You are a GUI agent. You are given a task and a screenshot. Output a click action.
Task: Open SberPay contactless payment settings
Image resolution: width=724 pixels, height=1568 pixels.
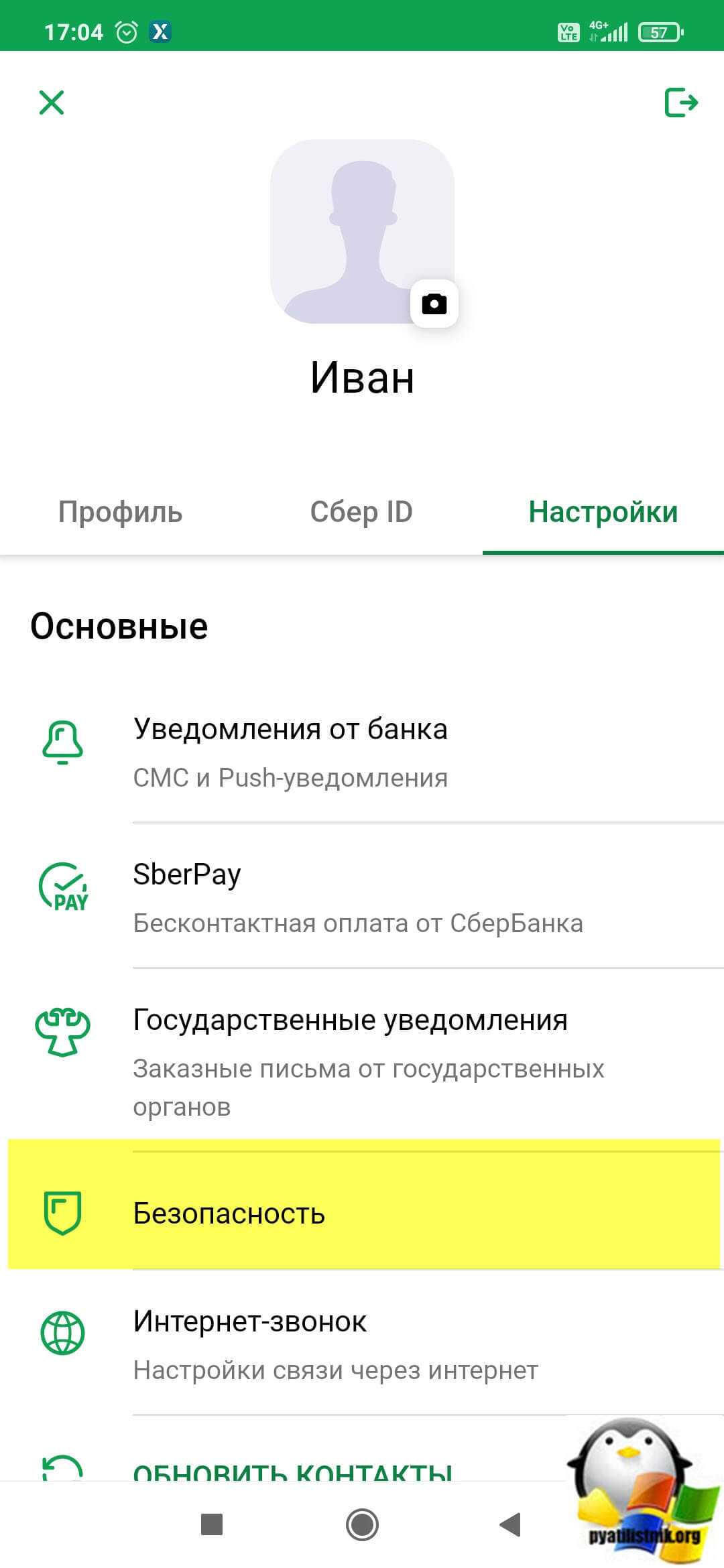pos(362,897)
